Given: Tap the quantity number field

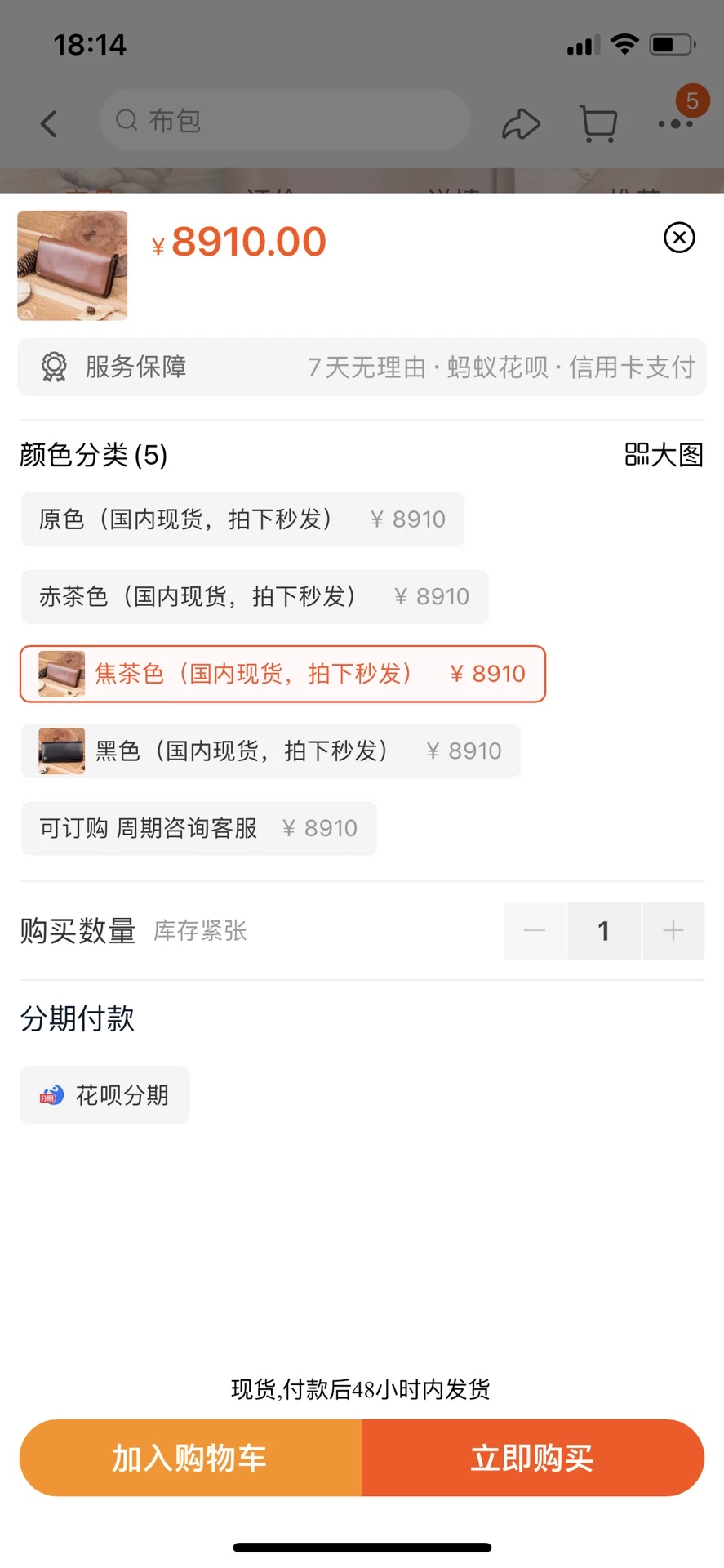Looking at the screenshot, I should 604,930.
